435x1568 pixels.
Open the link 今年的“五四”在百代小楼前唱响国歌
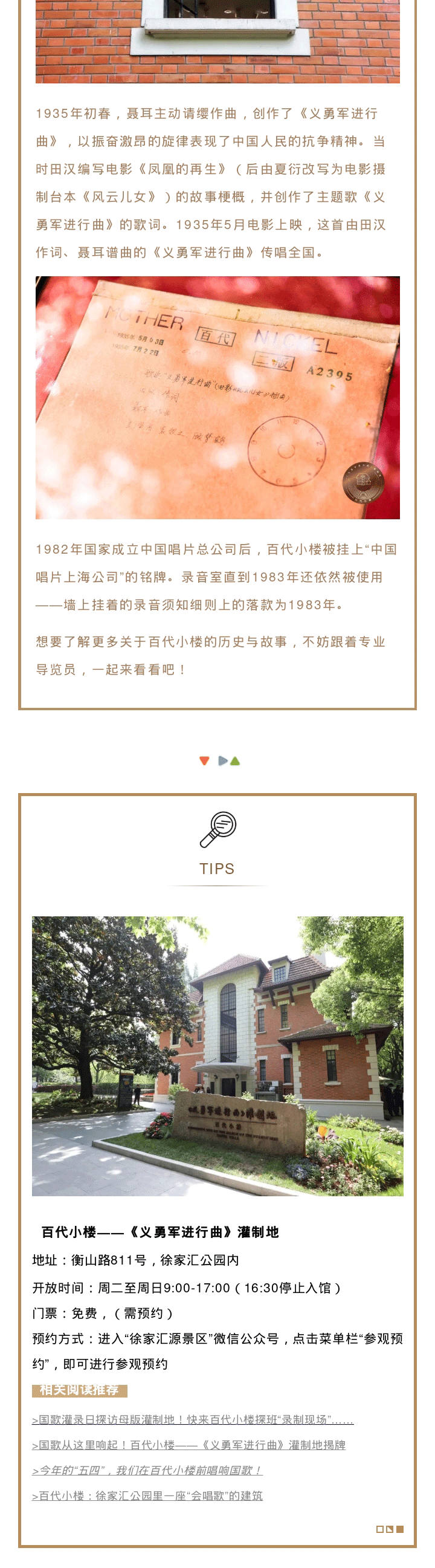tap(147, 1471)
